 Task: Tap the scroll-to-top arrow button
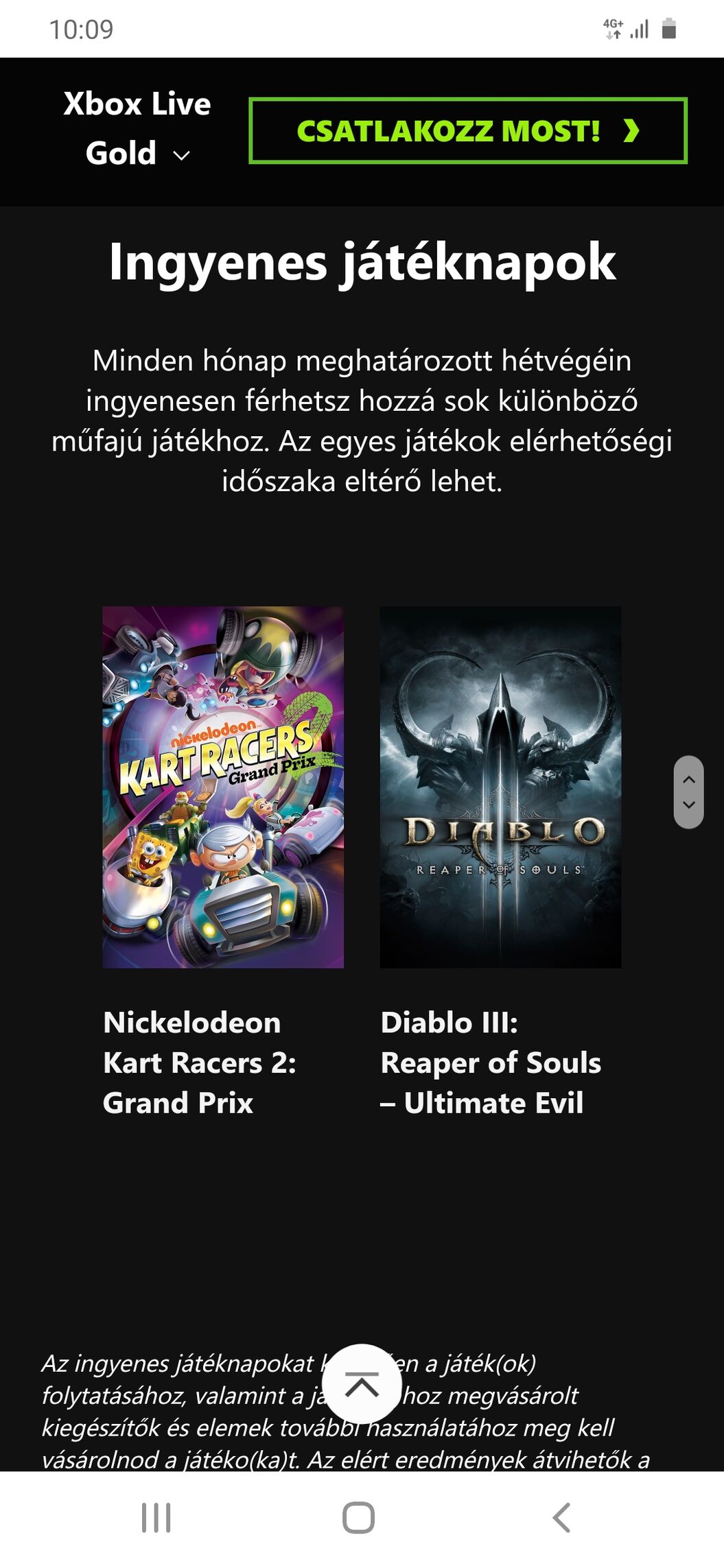[x=362, y=1383]
